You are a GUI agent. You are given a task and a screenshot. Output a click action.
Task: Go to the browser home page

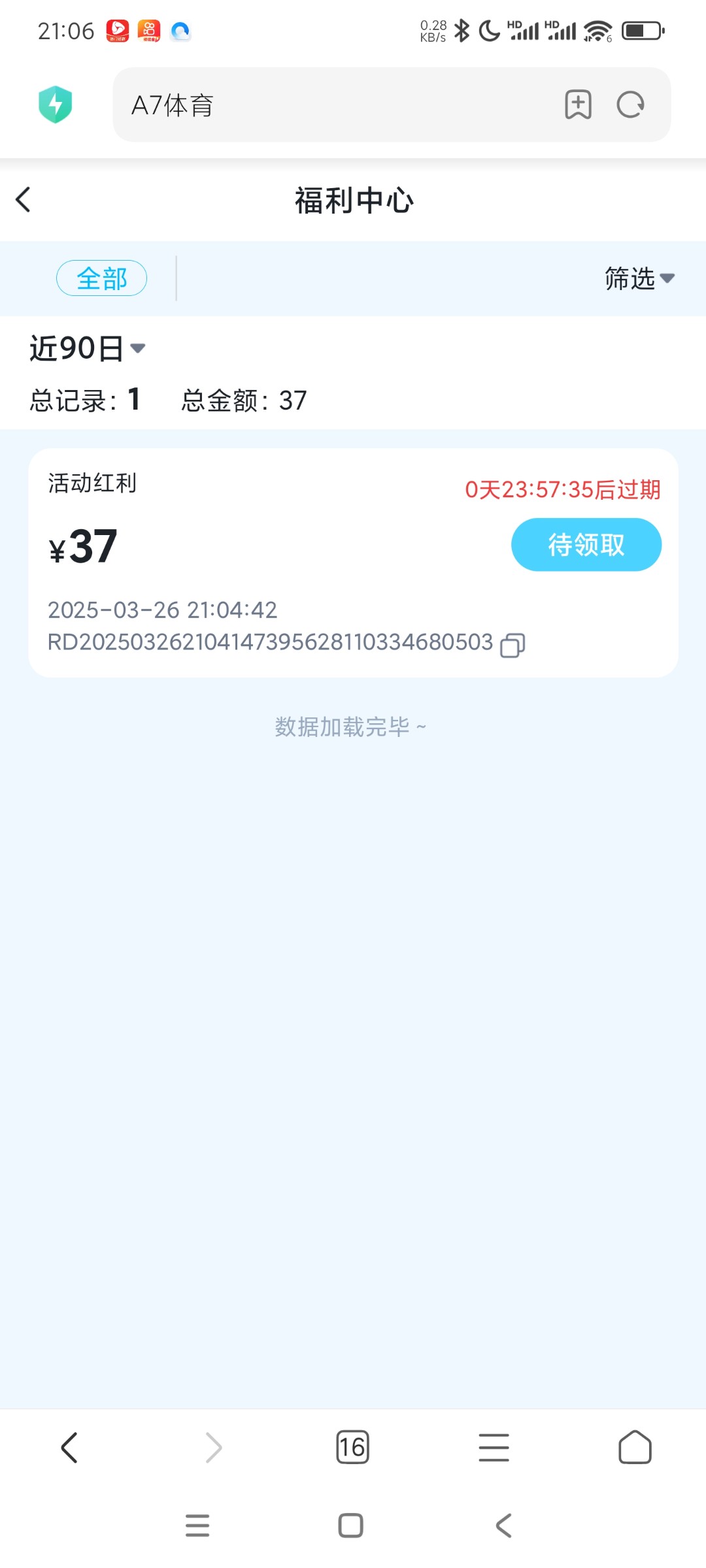pos(635,1447)
